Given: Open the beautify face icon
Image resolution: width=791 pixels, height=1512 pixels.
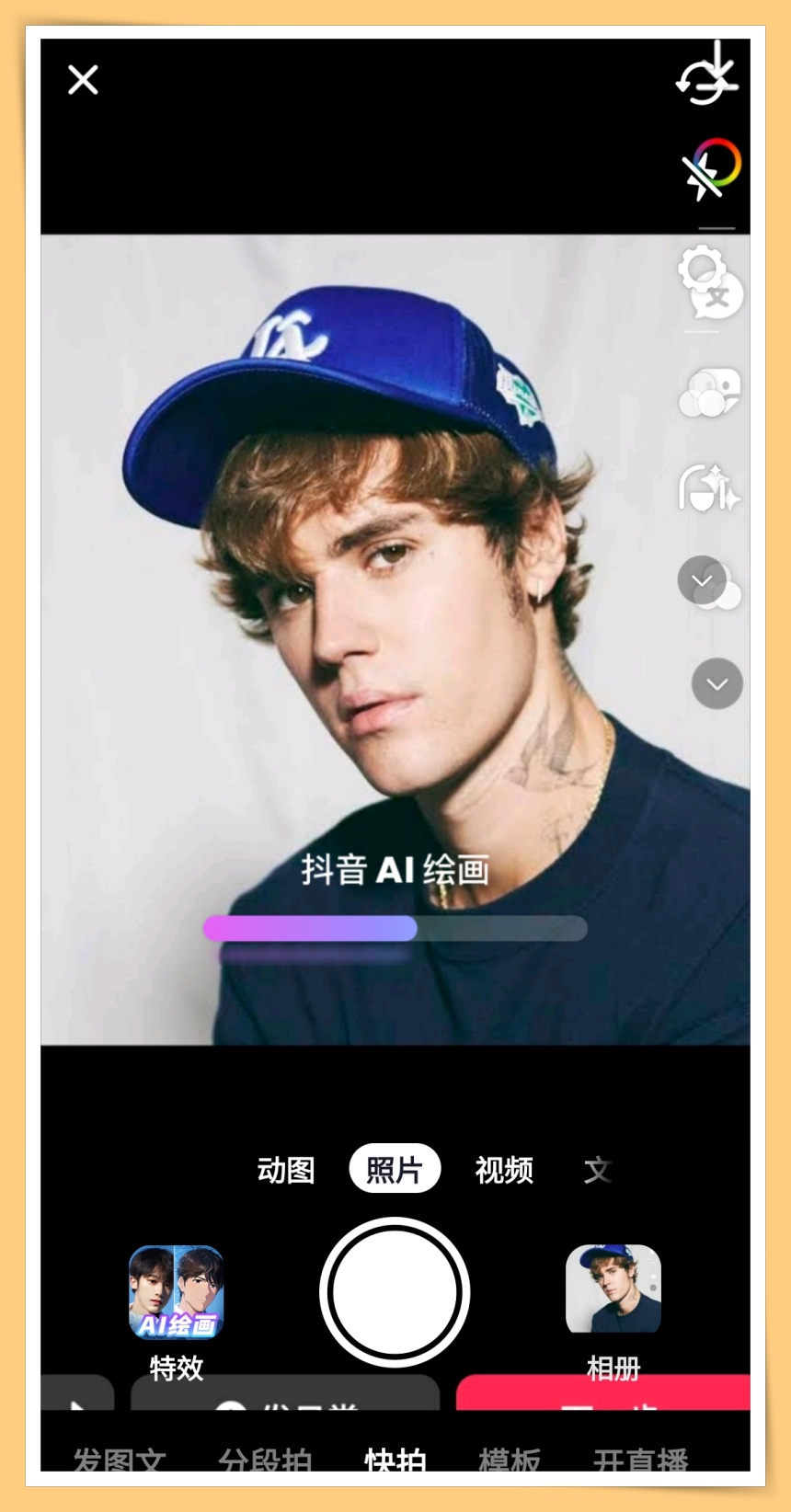Looking at the screenshot, I should point(708,487).
